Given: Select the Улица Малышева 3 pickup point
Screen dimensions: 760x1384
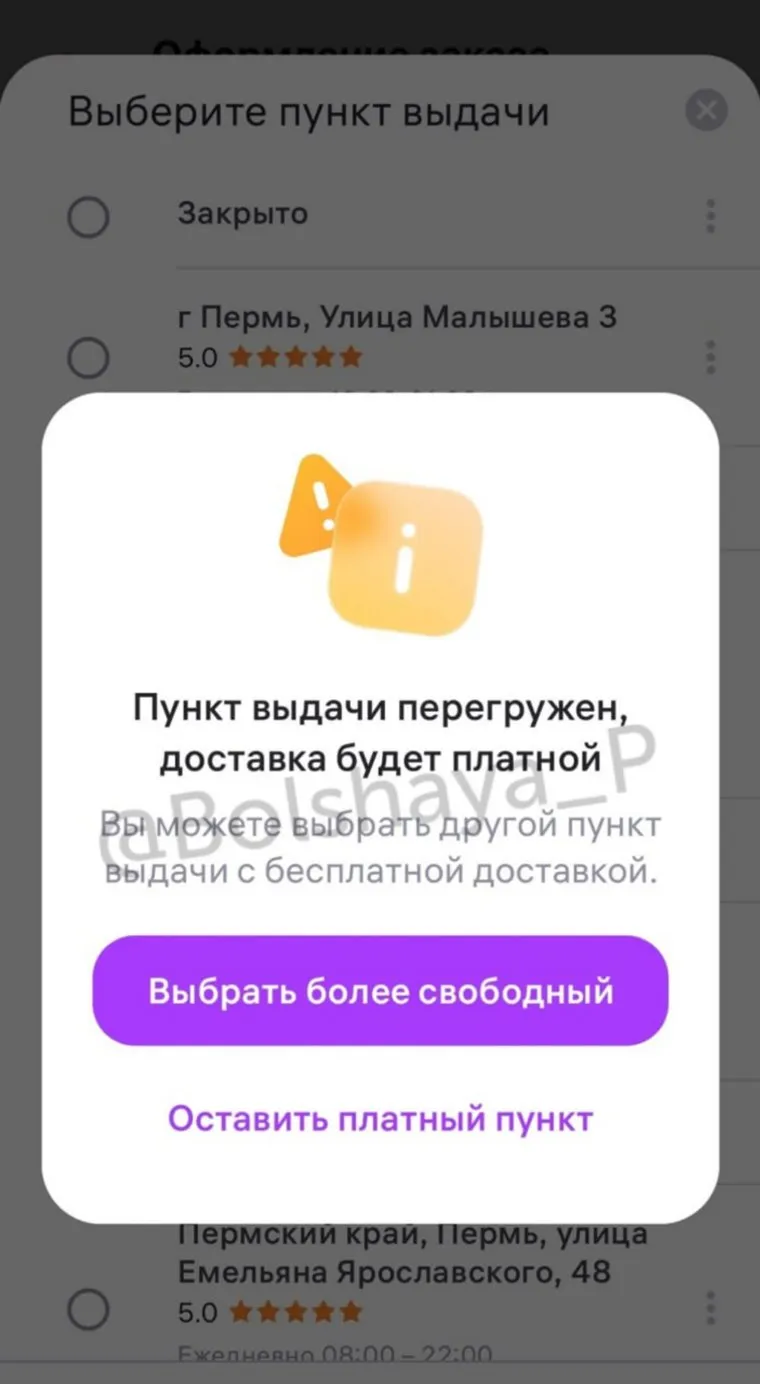Looking at the screenshot, I should (x=88, y=357).
